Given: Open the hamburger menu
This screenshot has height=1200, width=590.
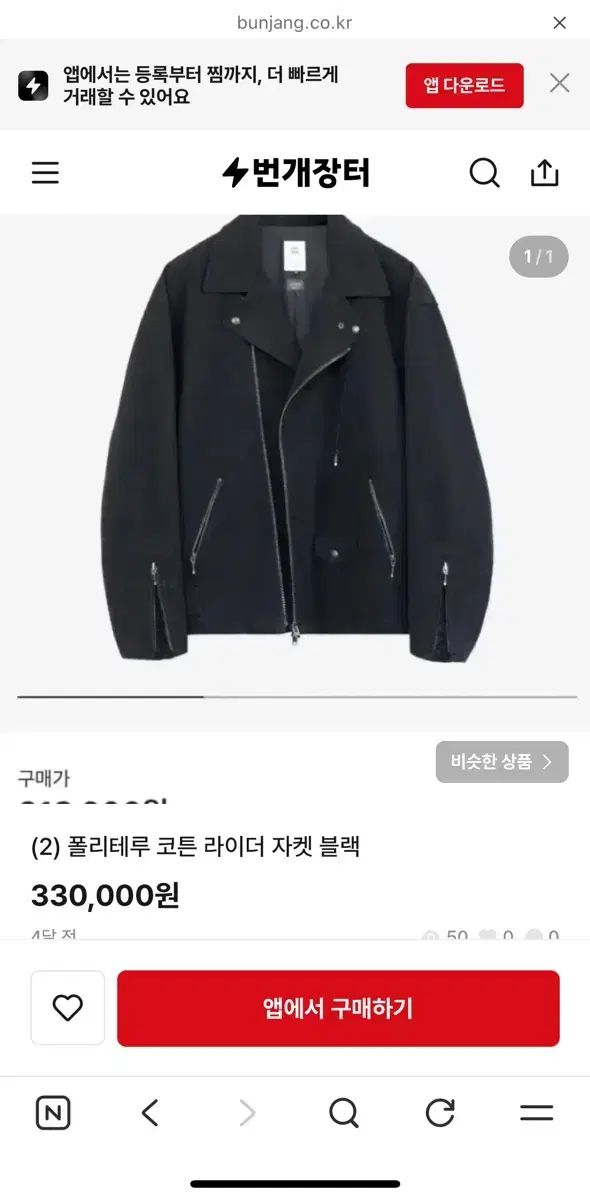Looking at the screenshot, I should click(x=45, y=173).
